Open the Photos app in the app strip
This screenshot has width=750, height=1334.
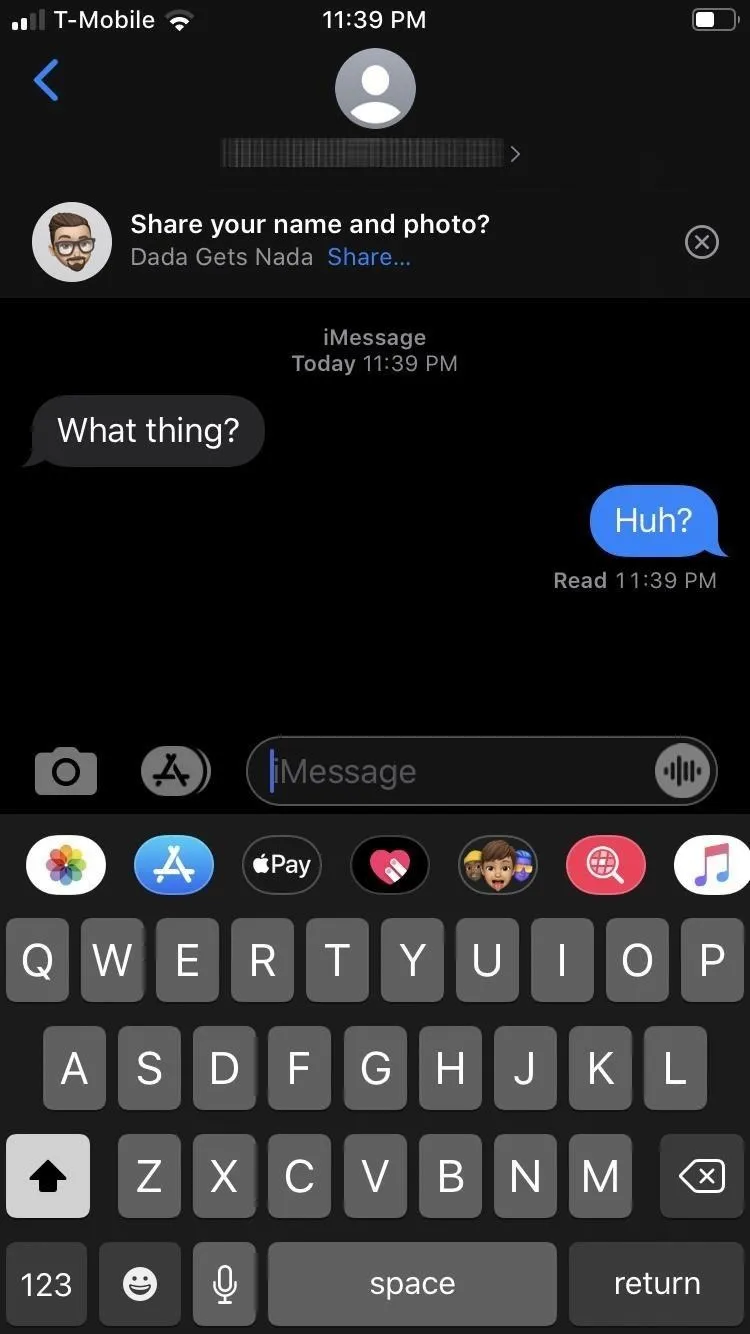click(66, 865)
